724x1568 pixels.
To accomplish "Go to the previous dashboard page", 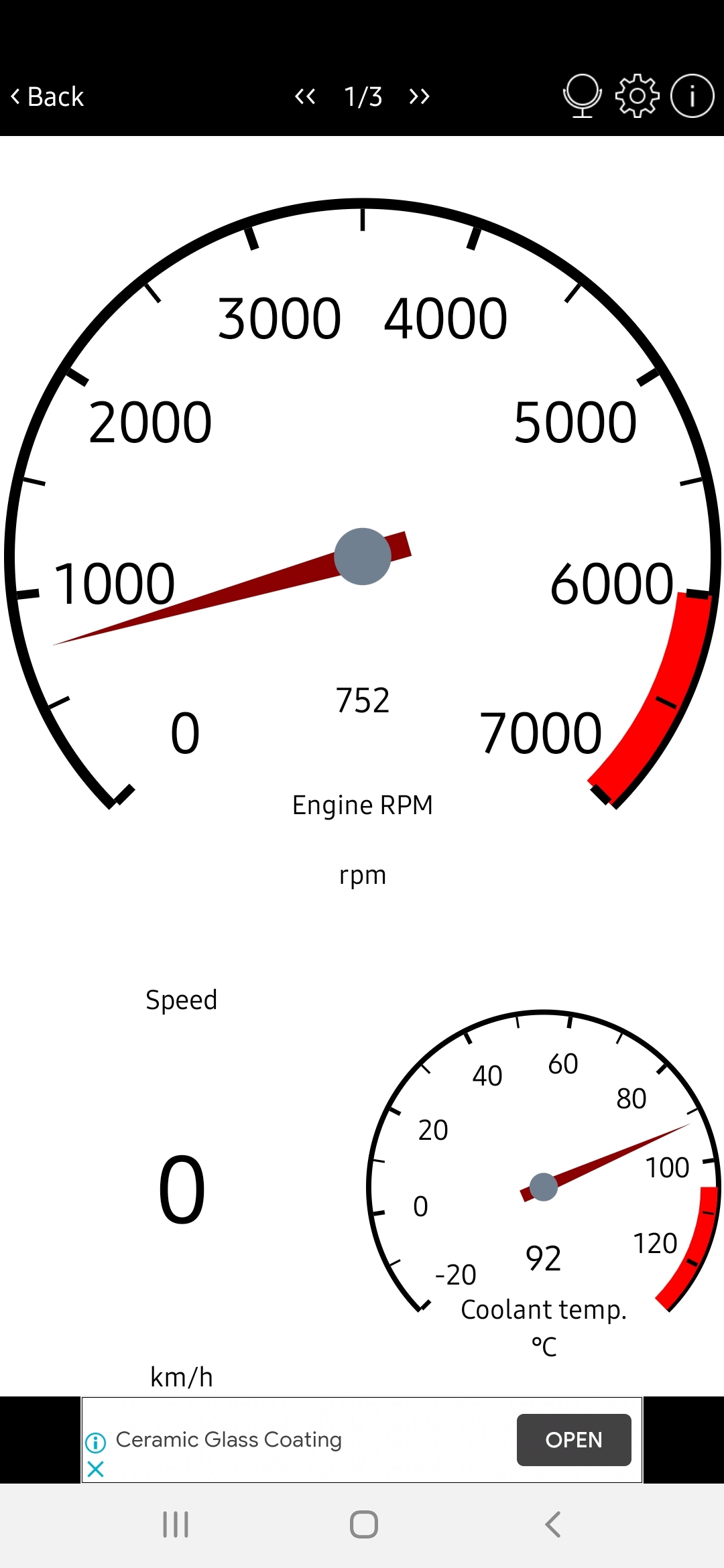I will click(x=305, y=96).
